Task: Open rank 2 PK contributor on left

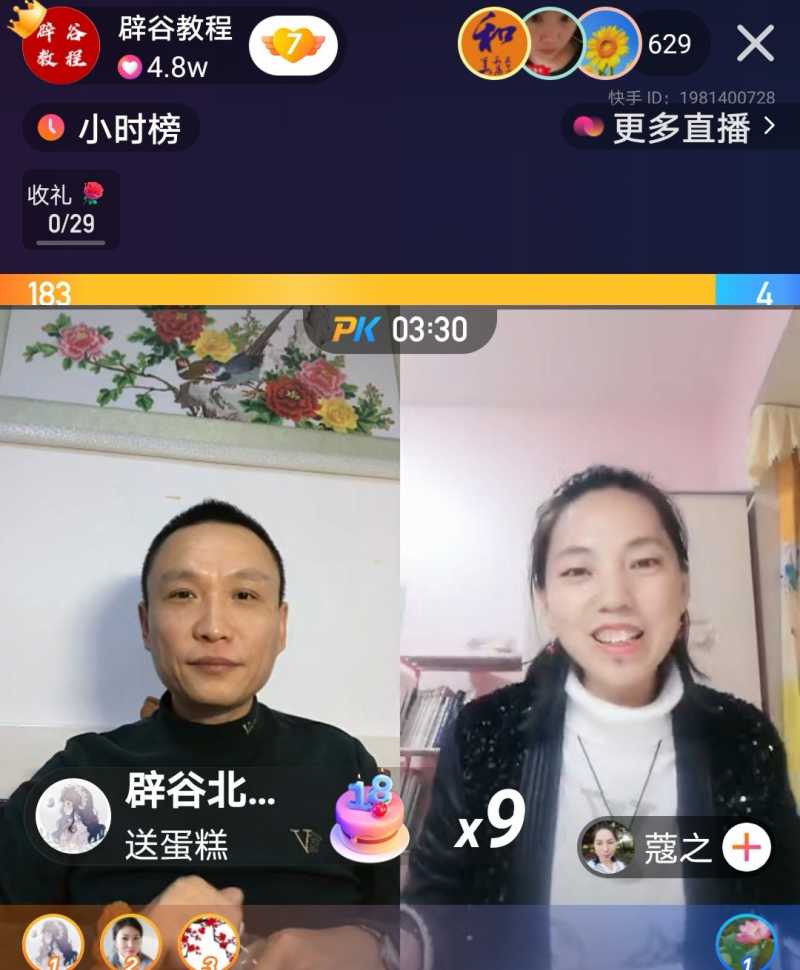Action: pos(130,942)
